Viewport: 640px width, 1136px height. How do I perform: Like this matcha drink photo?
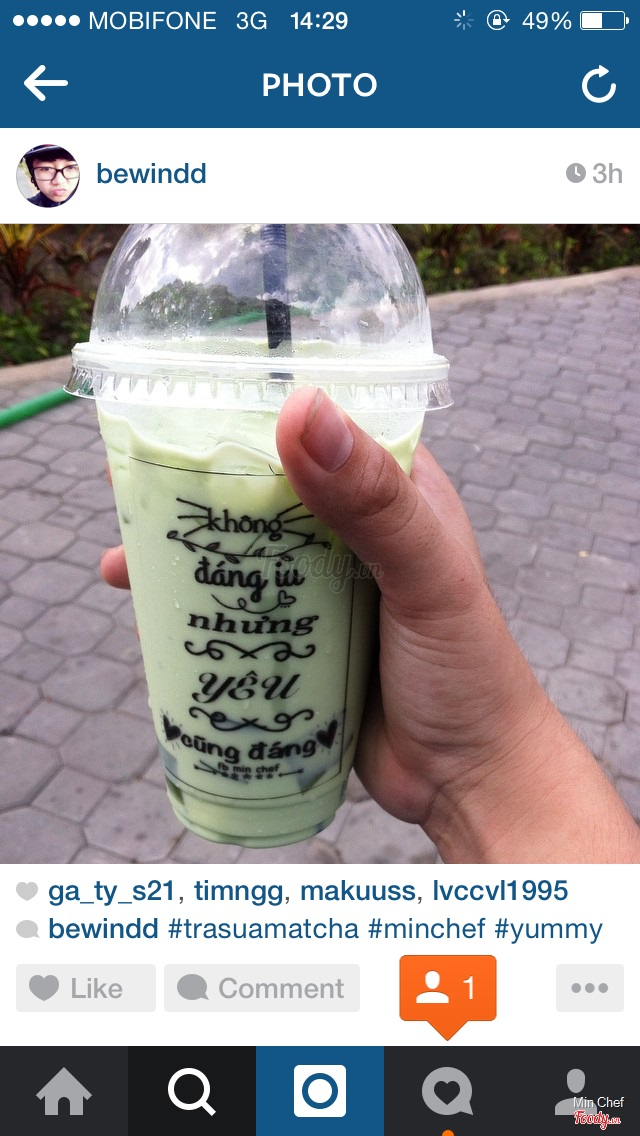(86, 988)
